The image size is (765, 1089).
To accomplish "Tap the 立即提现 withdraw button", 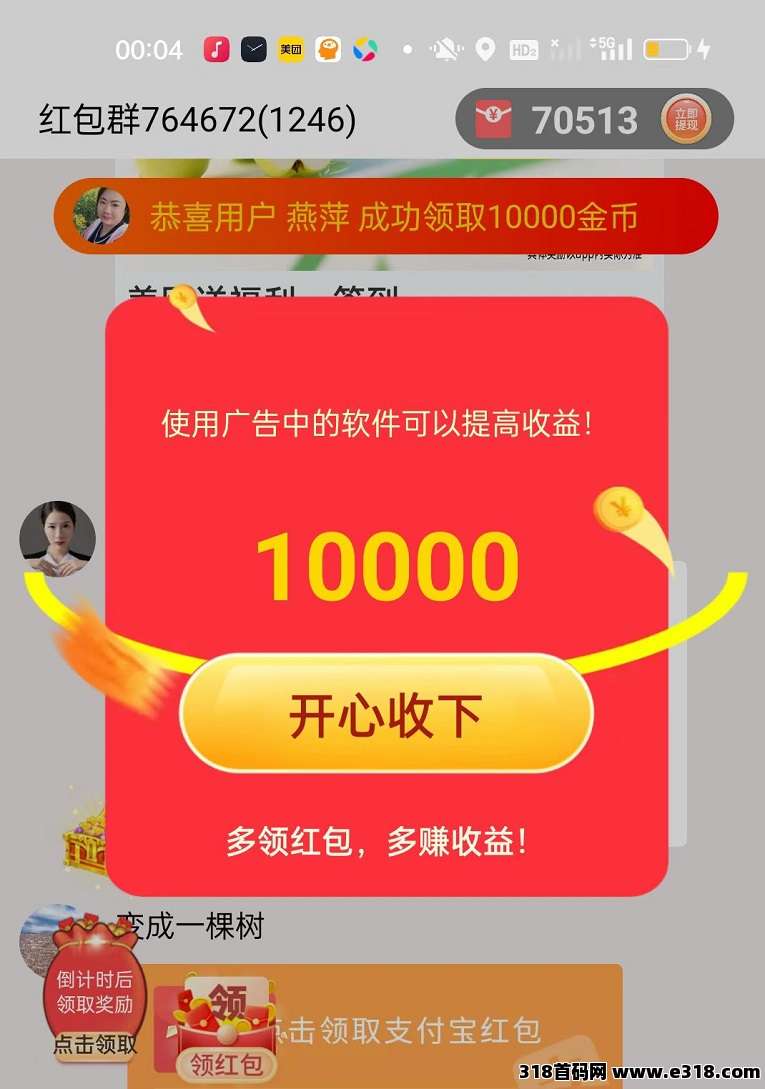I will (x=686, y=120).
